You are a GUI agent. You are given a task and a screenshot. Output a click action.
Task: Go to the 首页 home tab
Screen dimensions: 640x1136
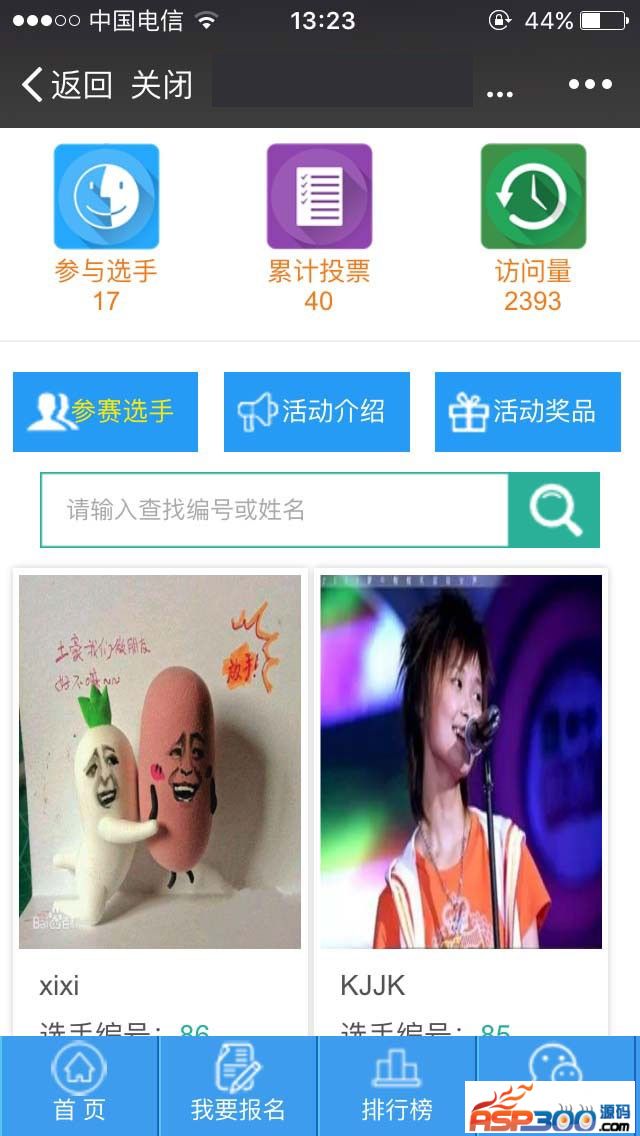coord(79,1085)
